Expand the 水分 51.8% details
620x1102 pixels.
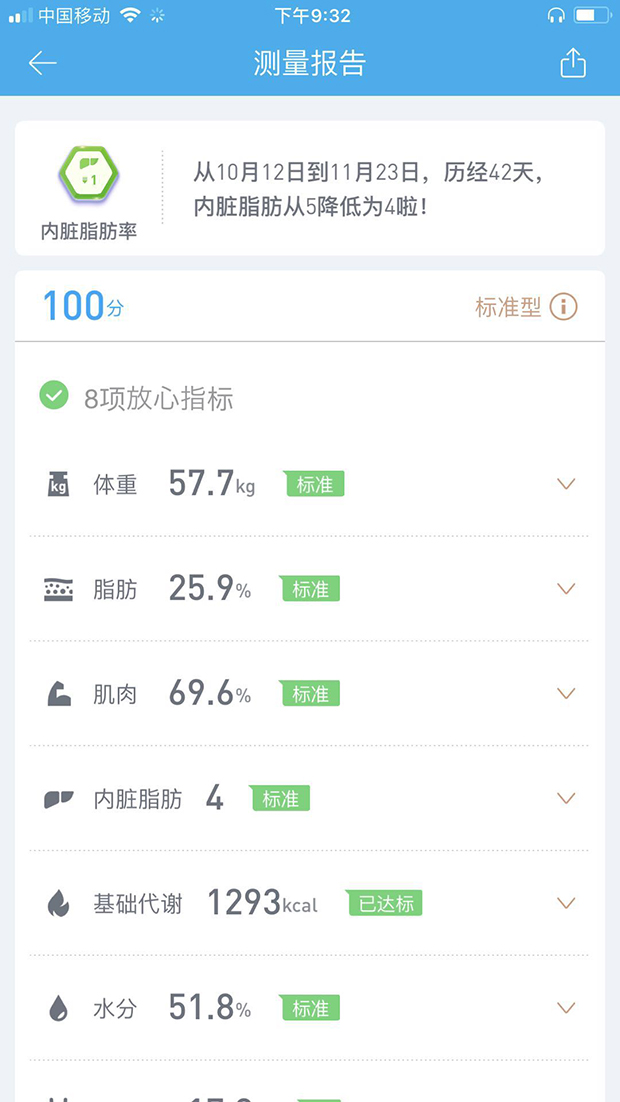309,1008
